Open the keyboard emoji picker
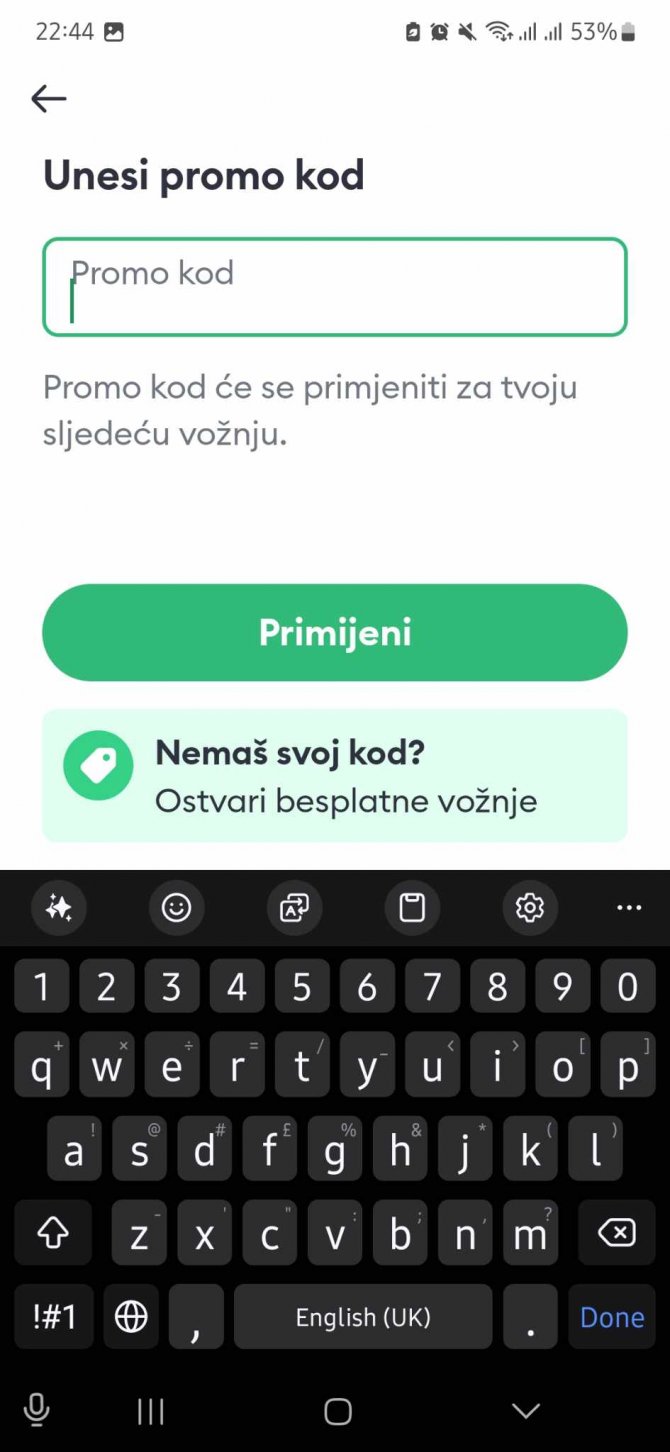 [x=176, y=907]
